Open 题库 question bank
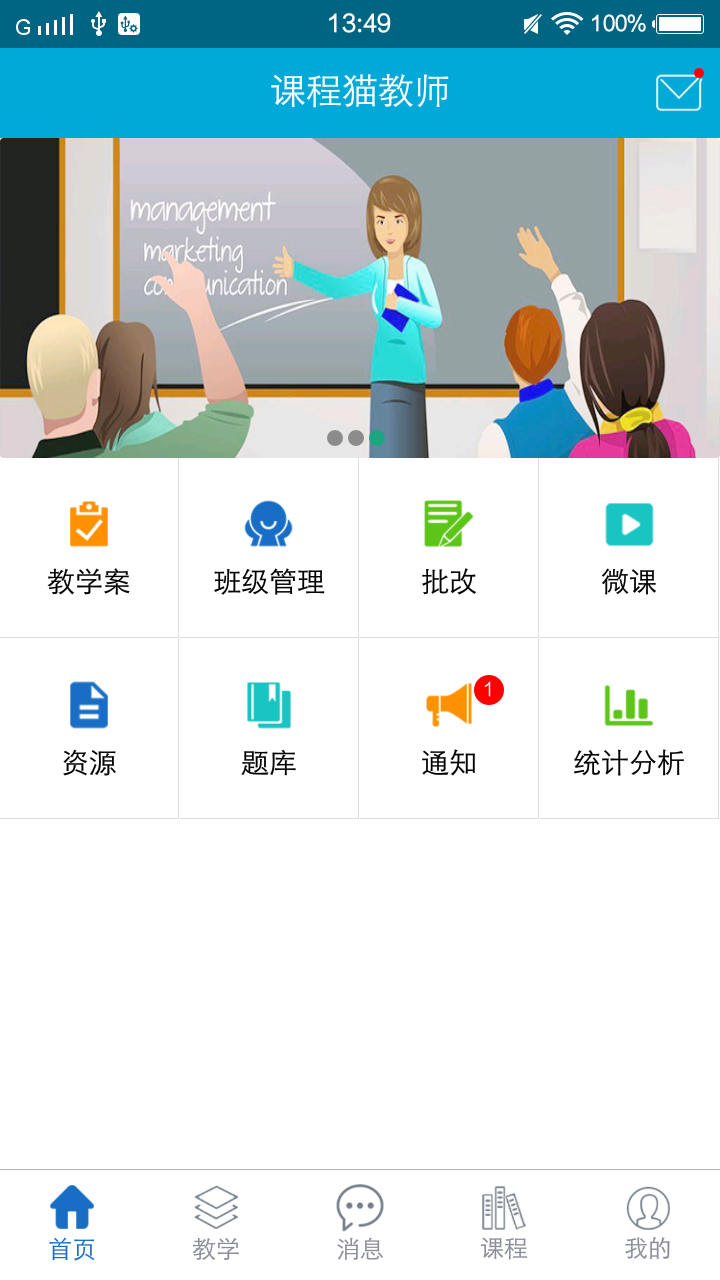 (269, 728)
